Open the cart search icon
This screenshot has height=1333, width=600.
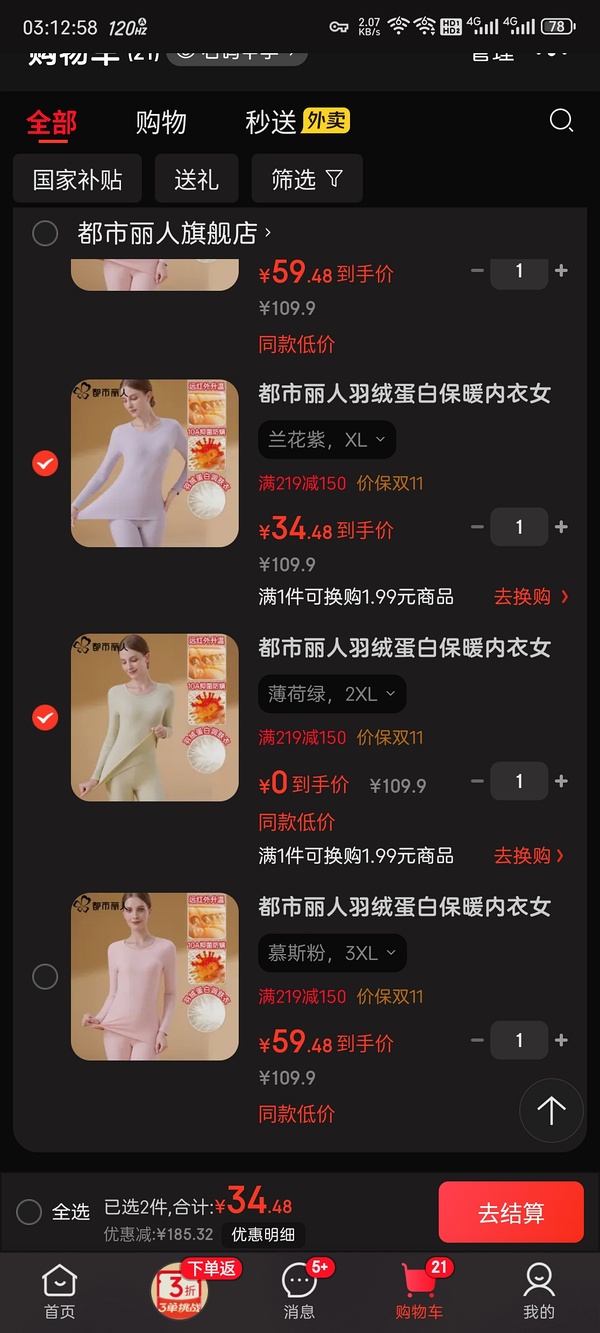561,121
